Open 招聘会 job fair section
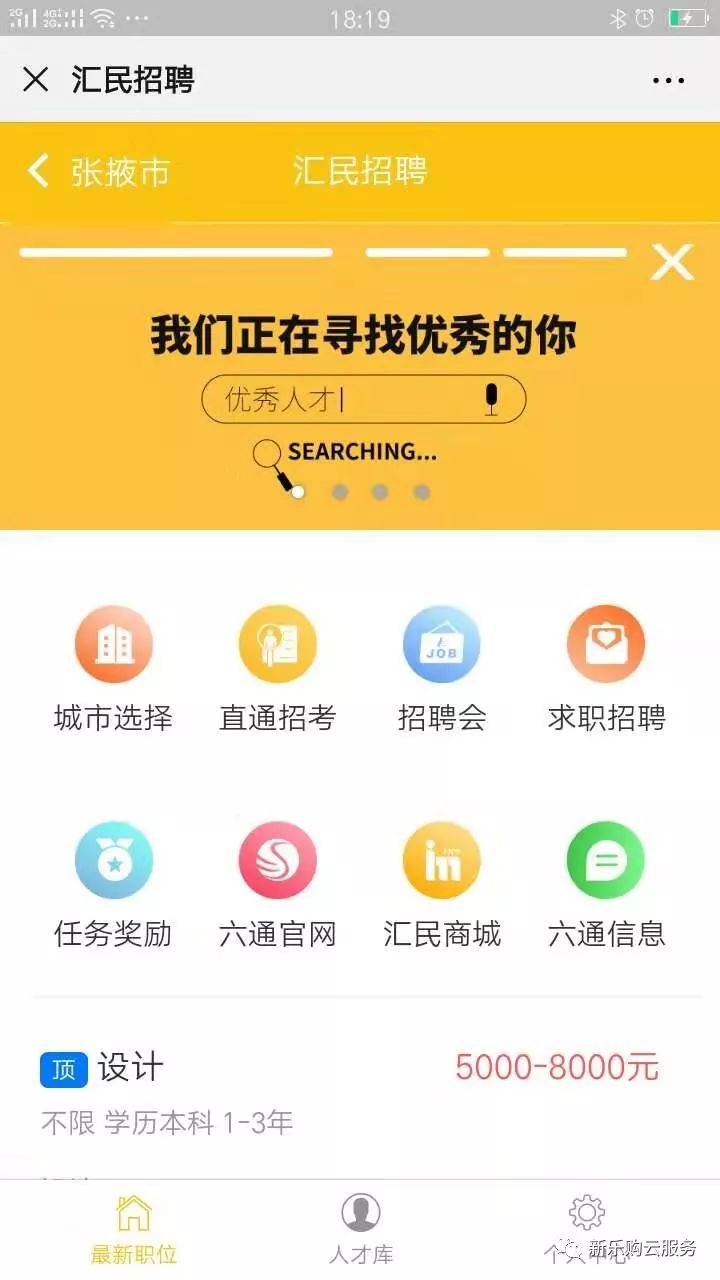Viewport: 720px width, 1280px height. pos(441,669)
